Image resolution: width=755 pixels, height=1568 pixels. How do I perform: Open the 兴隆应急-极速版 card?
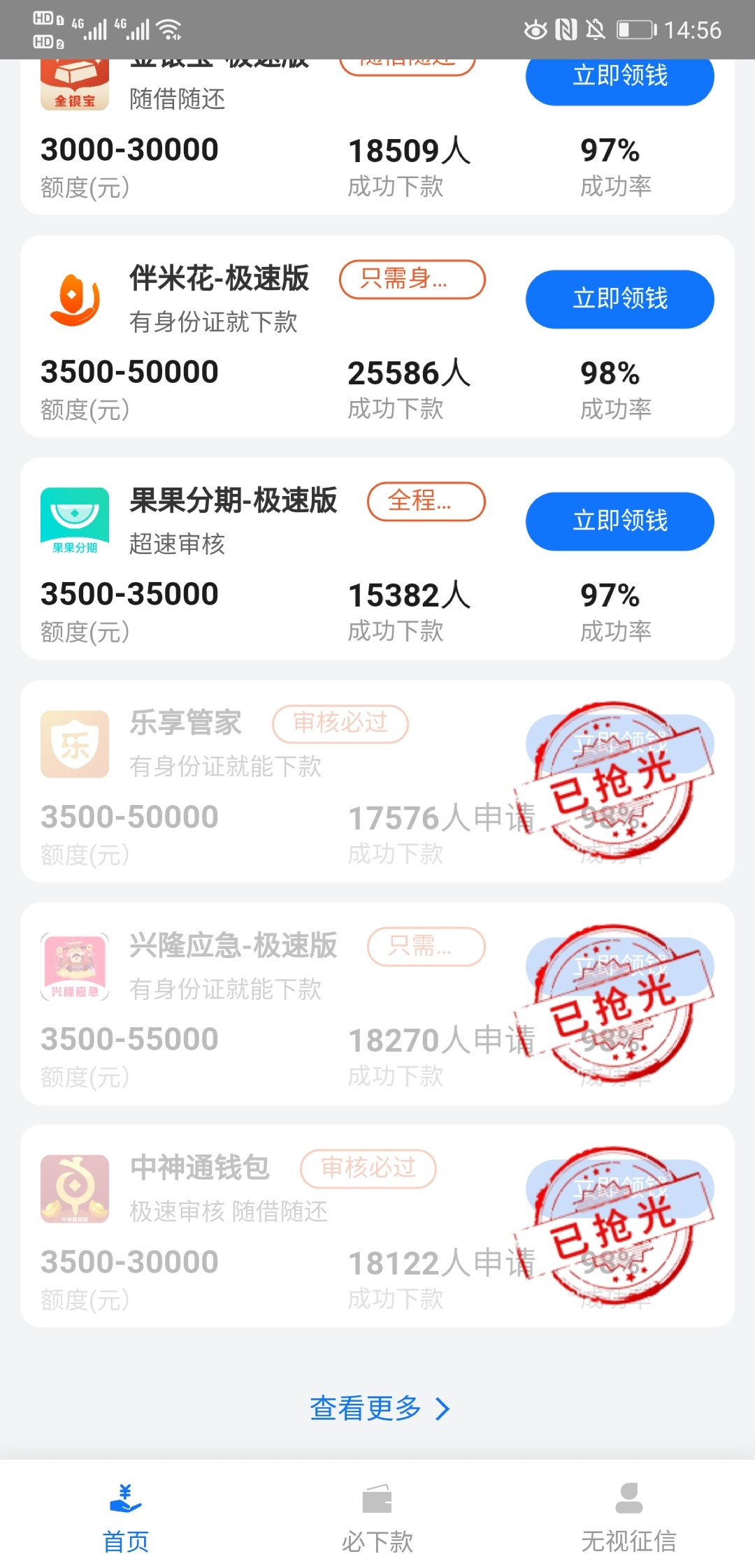point(377,1003)
